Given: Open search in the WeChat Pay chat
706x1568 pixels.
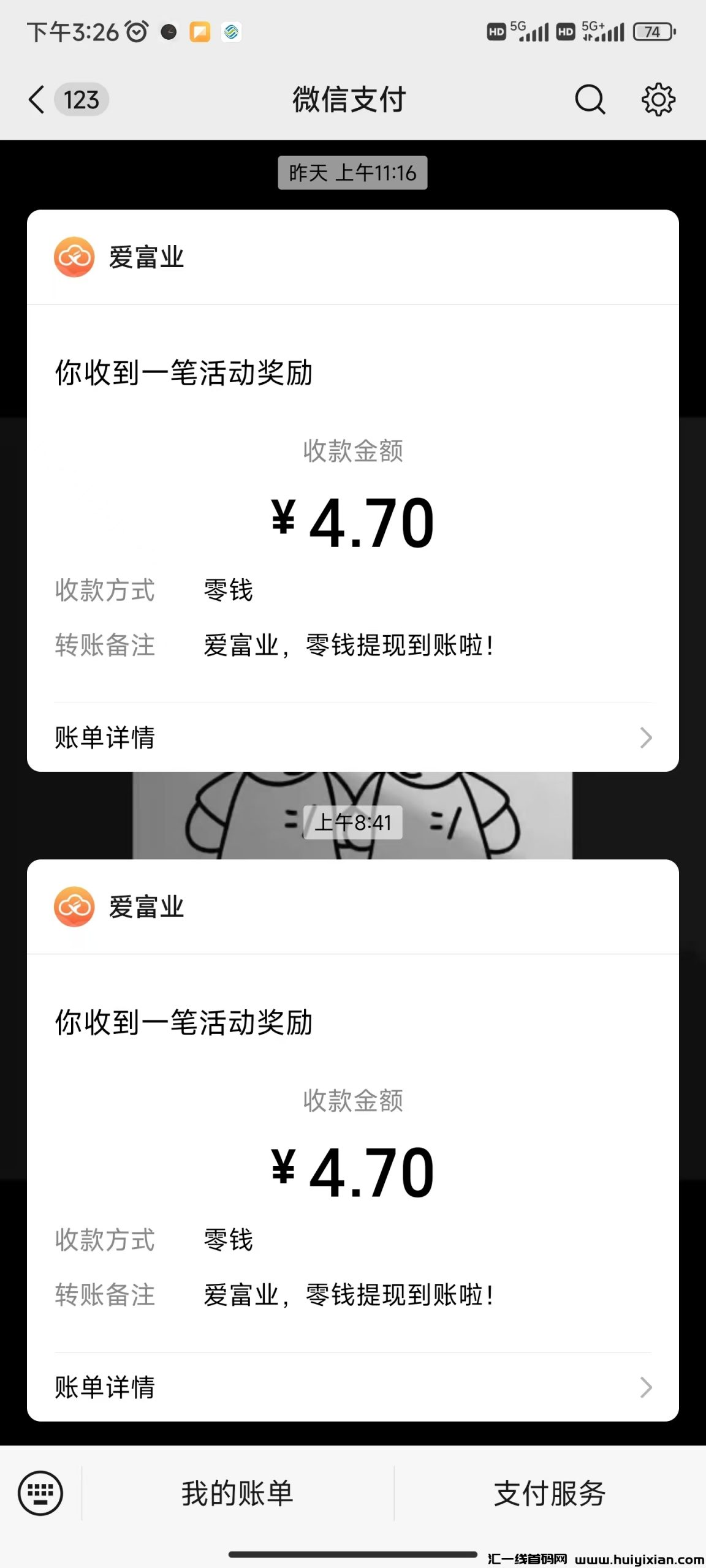Looking at the screenshot, I should click(590, 100).
